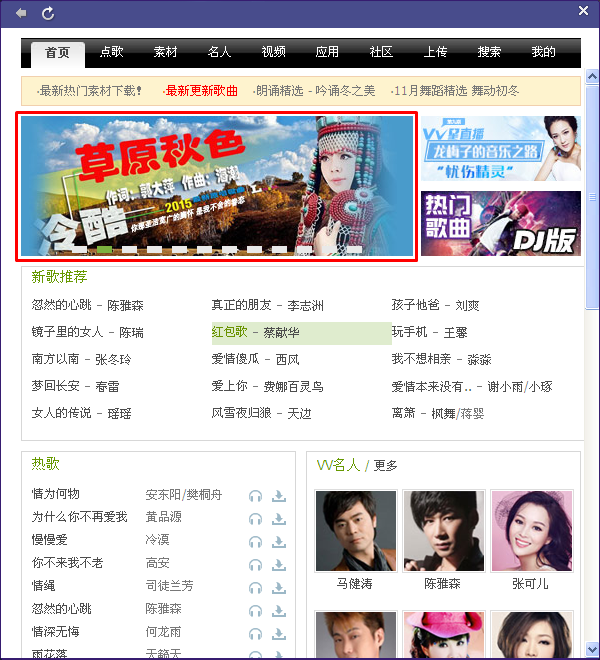Open the song 忽然的心跳 - 陈雅森 in 新歌推荐
The image size is (600, 660).
[88, 305]
